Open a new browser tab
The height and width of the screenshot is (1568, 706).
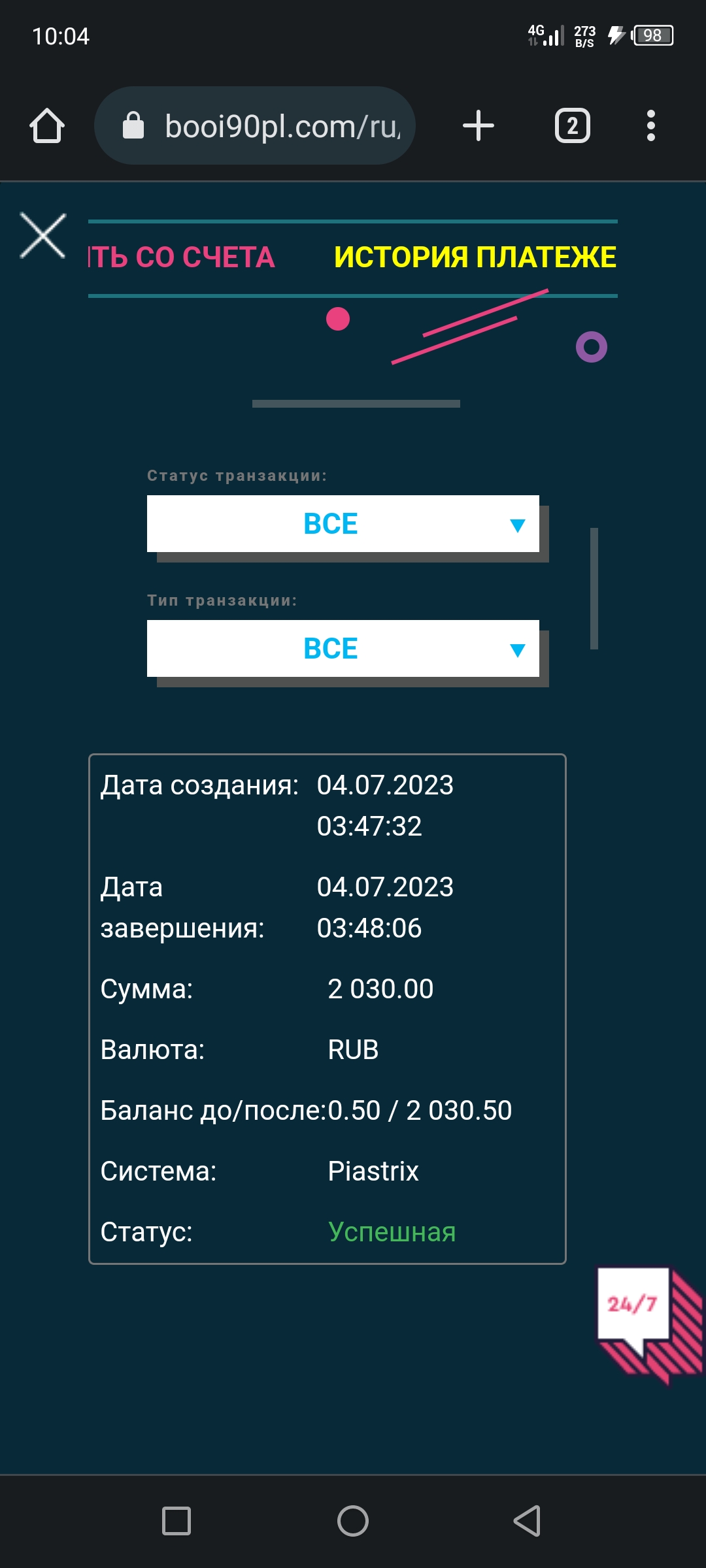pos(479,125)
